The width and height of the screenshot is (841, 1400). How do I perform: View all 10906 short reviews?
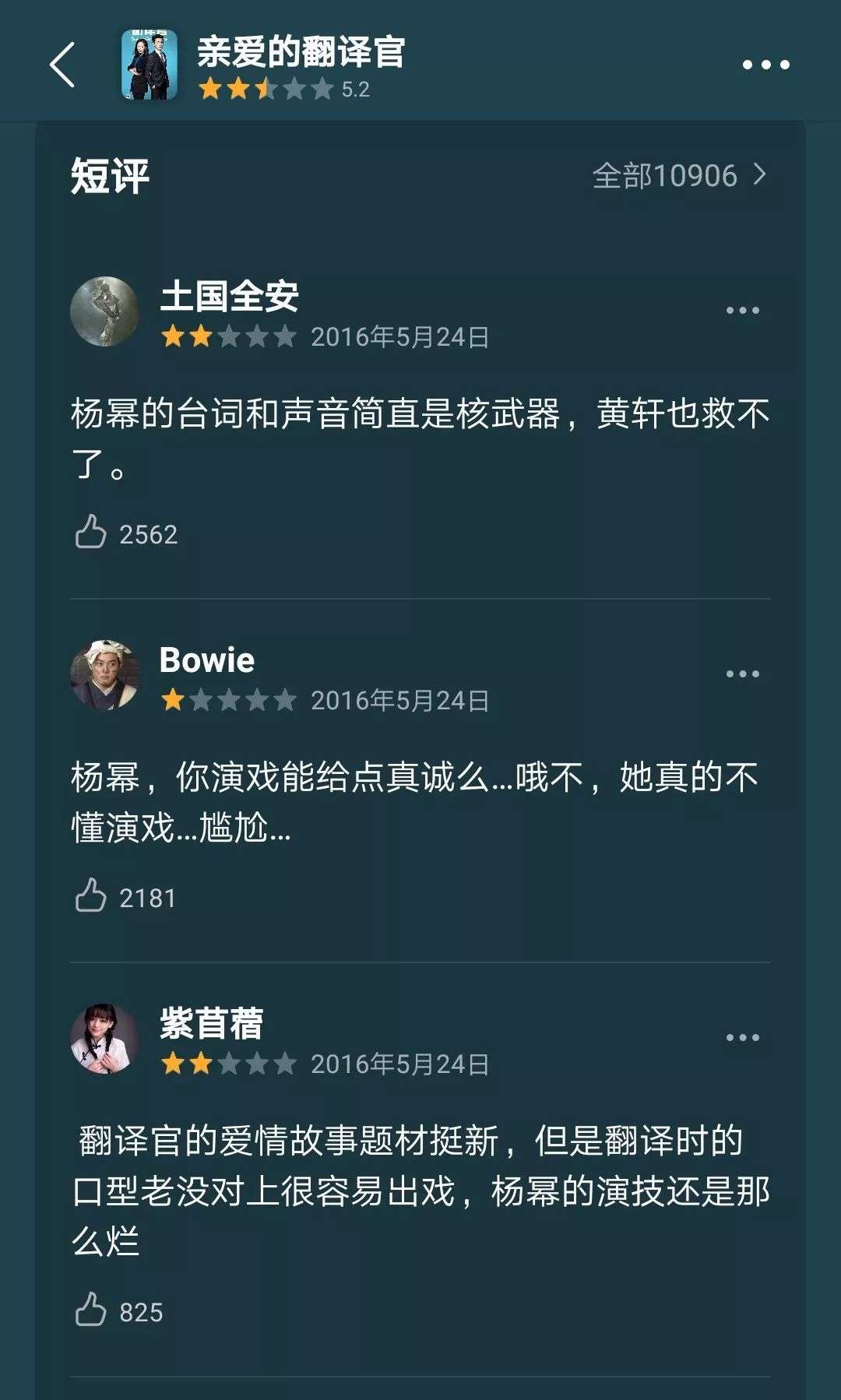(679, 176)
